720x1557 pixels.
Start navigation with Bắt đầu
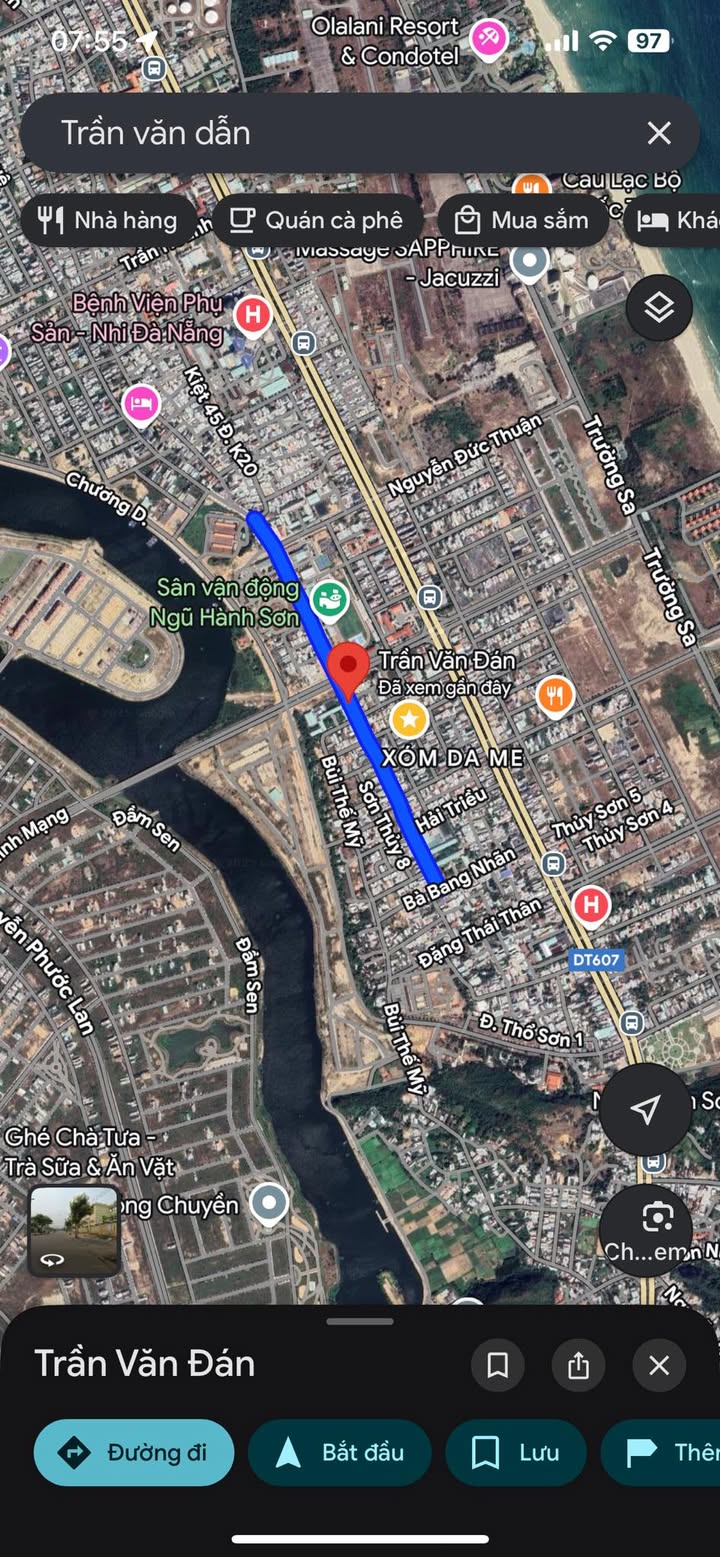click(340, 1452)
